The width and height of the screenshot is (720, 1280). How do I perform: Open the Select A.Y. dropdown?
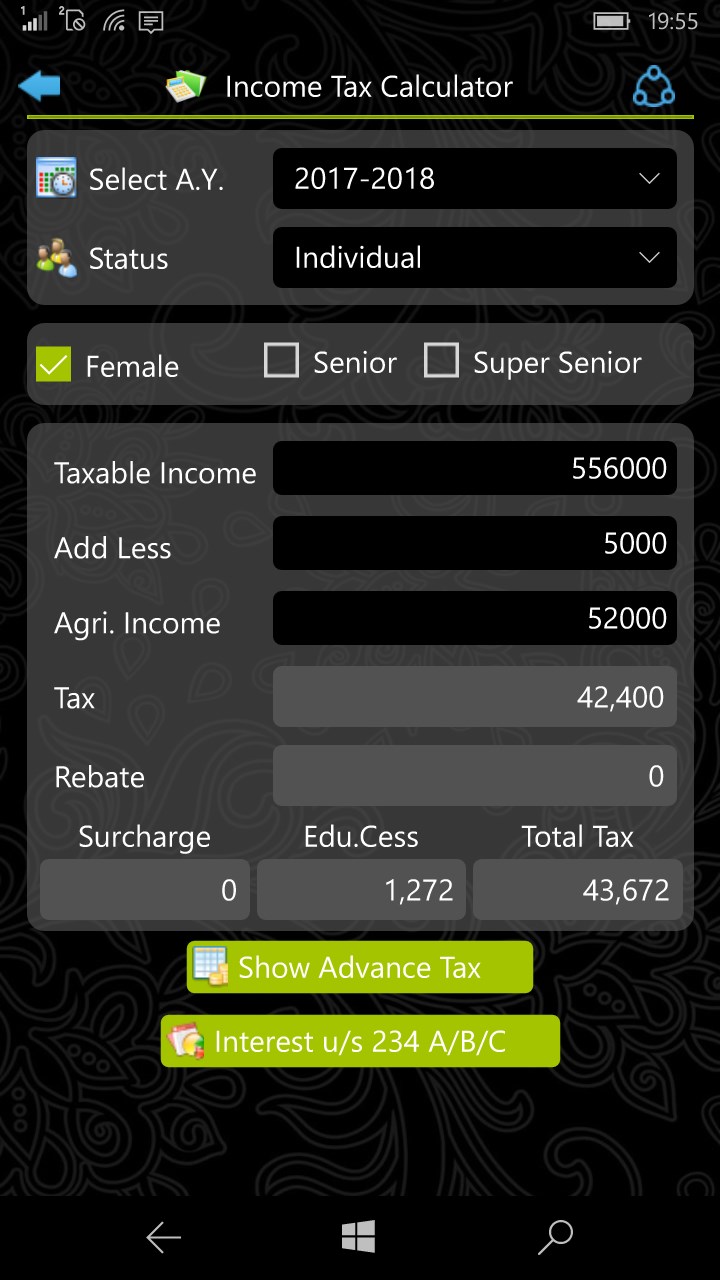[474, 179]
